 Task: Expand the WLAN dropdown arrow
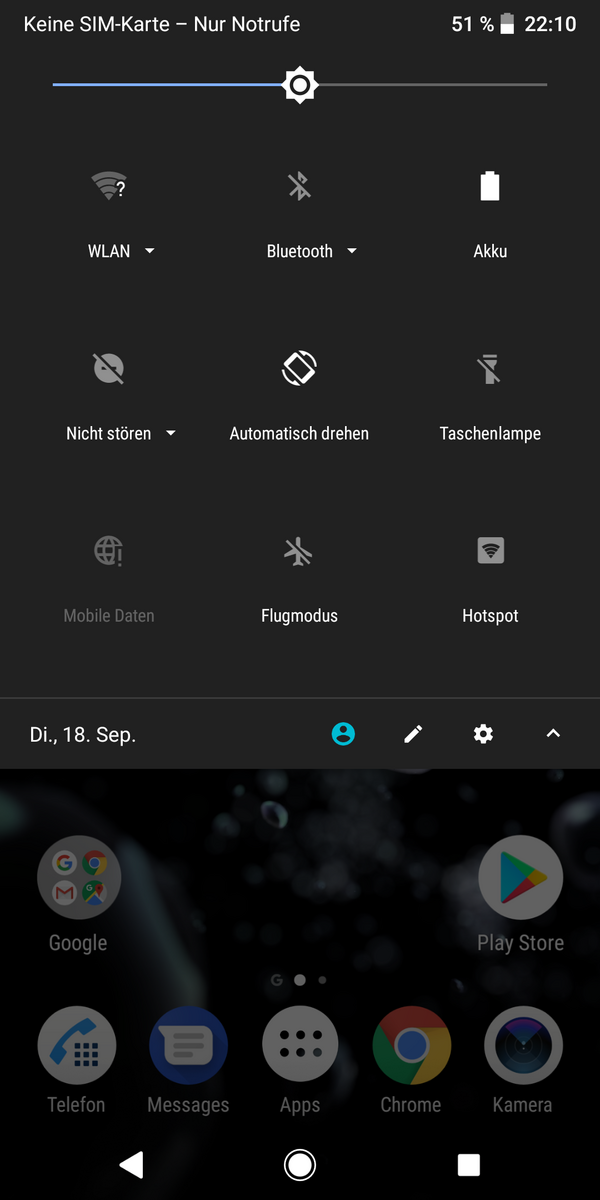(x=150, y=251)
